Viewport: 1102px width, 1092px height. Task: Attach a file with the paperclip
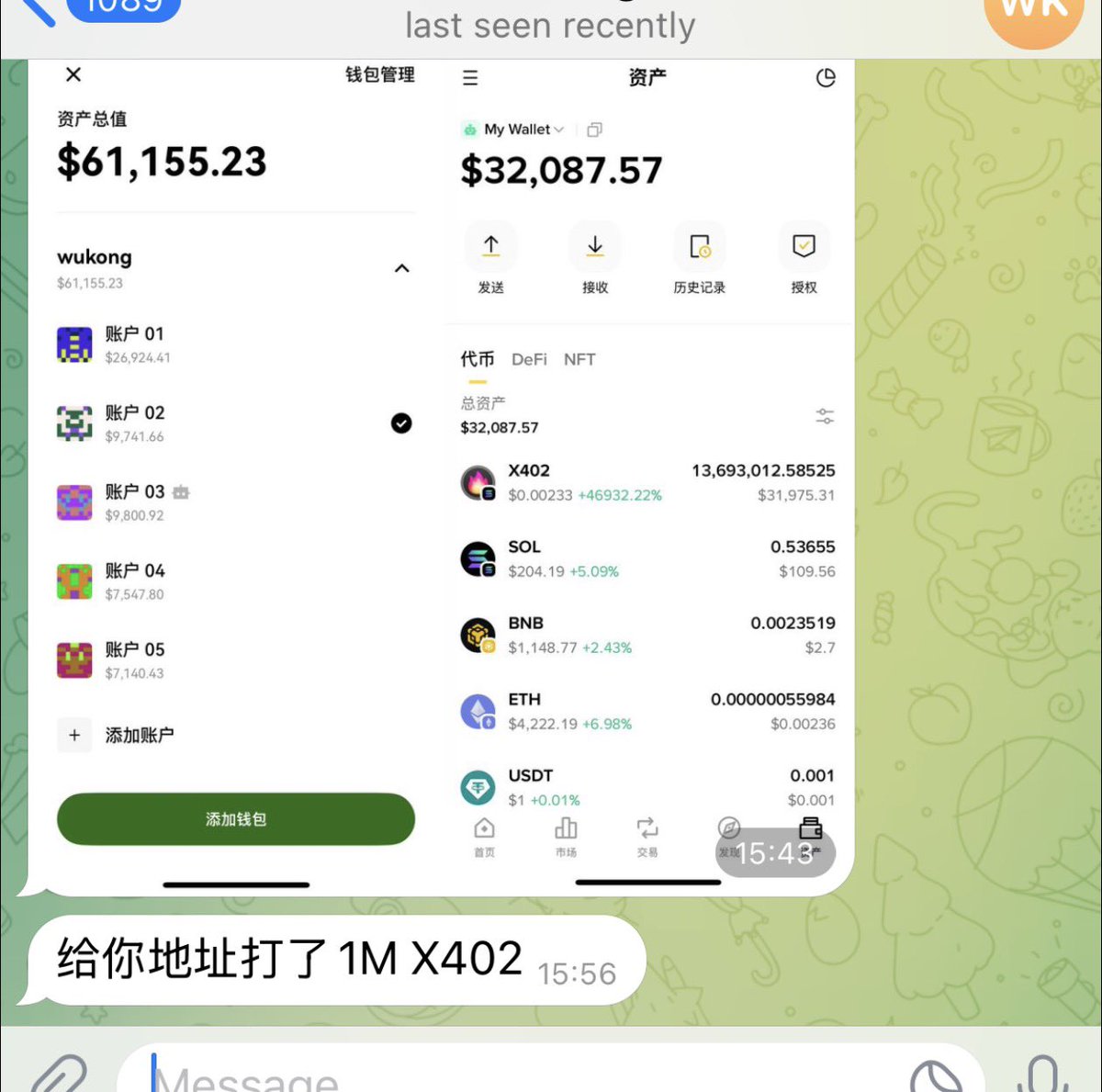(59, 1075)
